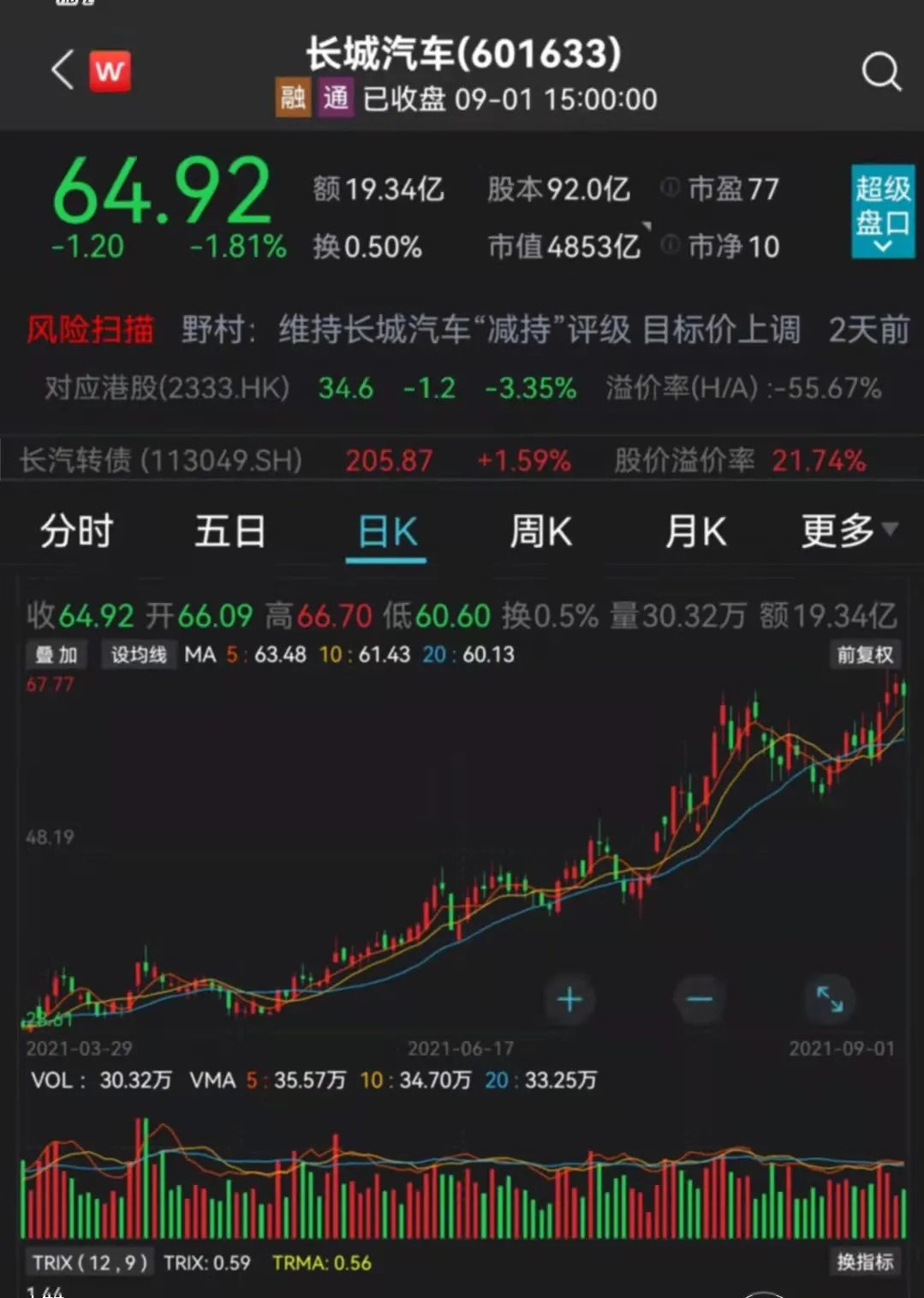The image size is (924, 1298).
Task: Tap 换指标 to change the indicator
Action: click(x=865, y=1261)
